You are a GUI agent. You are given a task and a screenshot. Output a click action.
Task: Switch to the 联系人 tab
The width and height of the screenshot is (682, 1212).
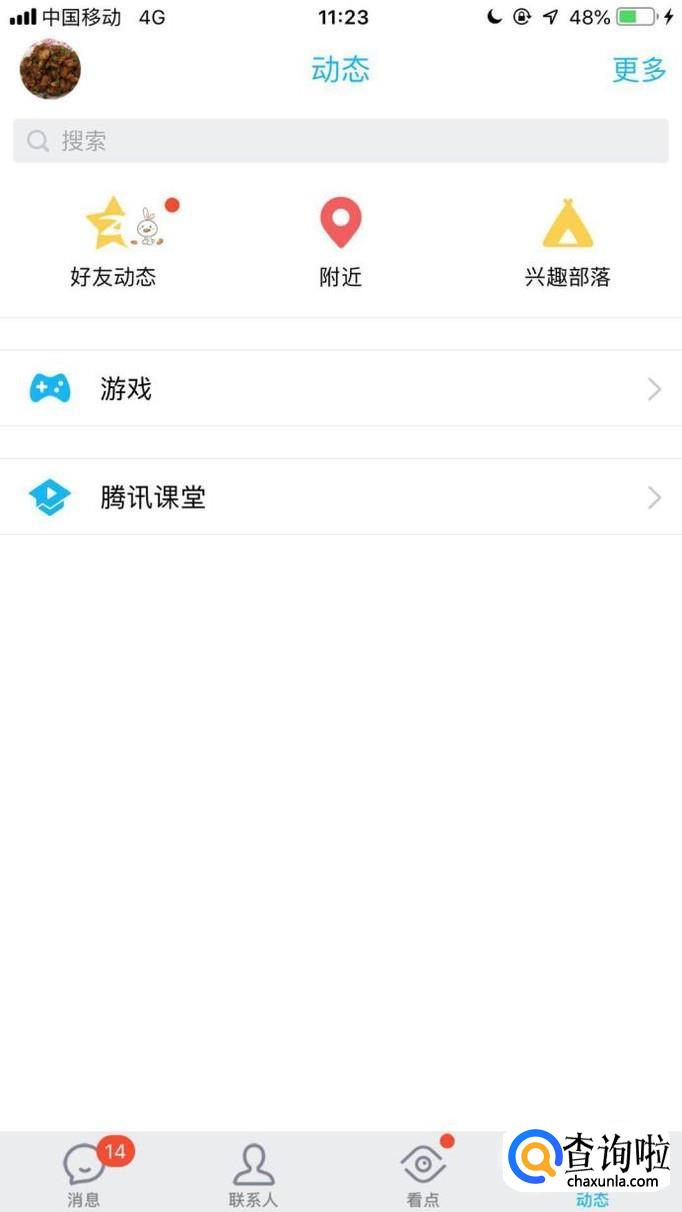pyautogui.click(x=253, y=1173)
